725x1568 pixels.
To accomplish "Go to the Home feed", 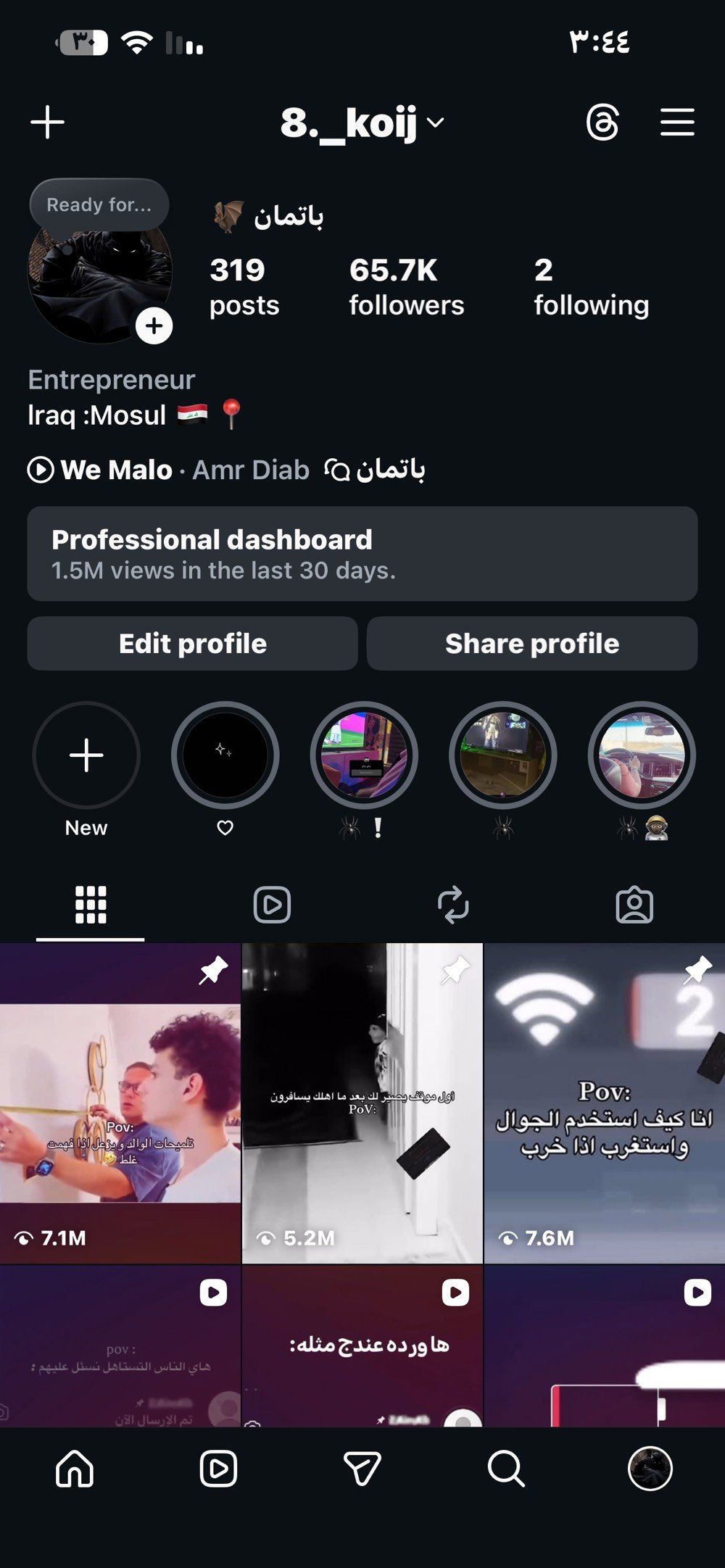I will (75, 1469).
